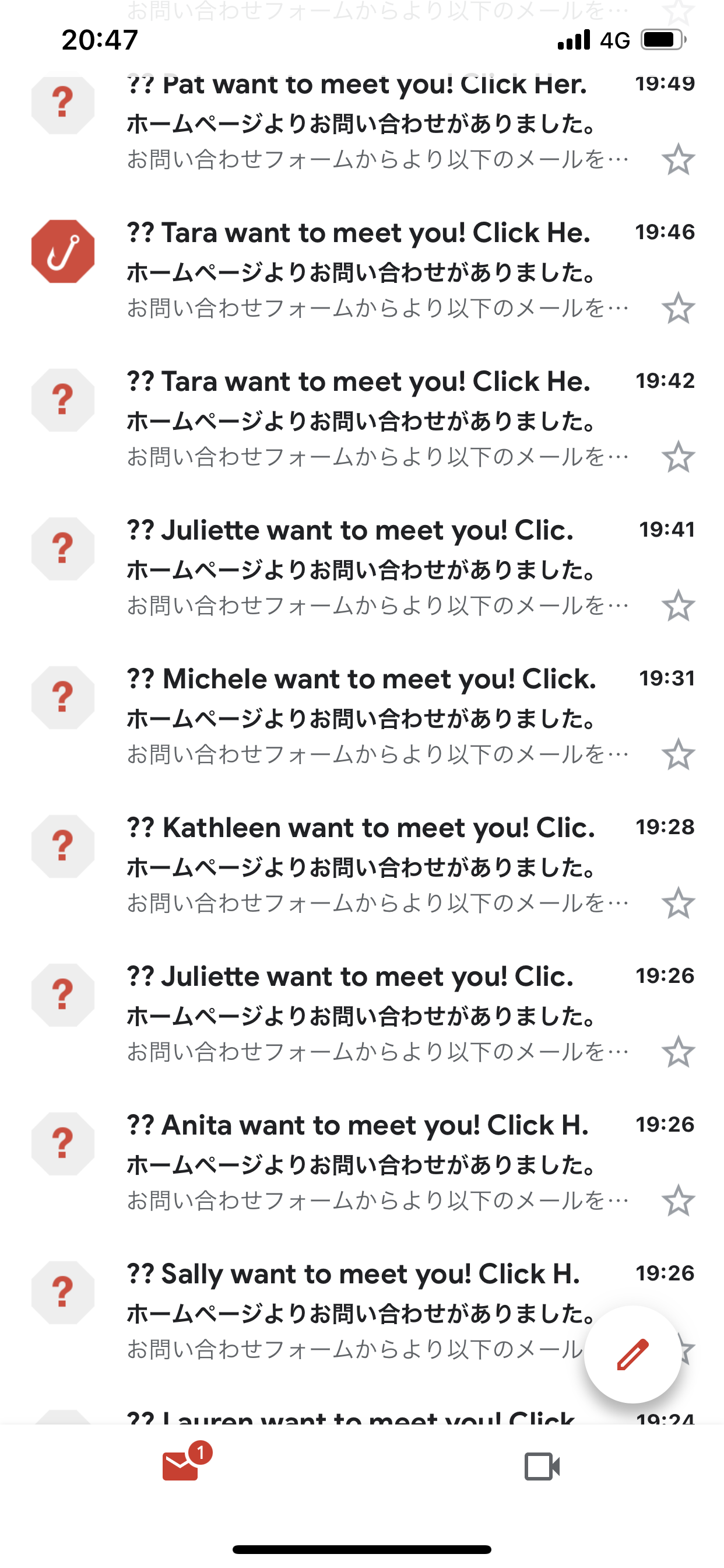The height and width of the screenshot is (1568, 724).
Task: Compose a new email with the pencil button
Action: tap(632, 1354)
